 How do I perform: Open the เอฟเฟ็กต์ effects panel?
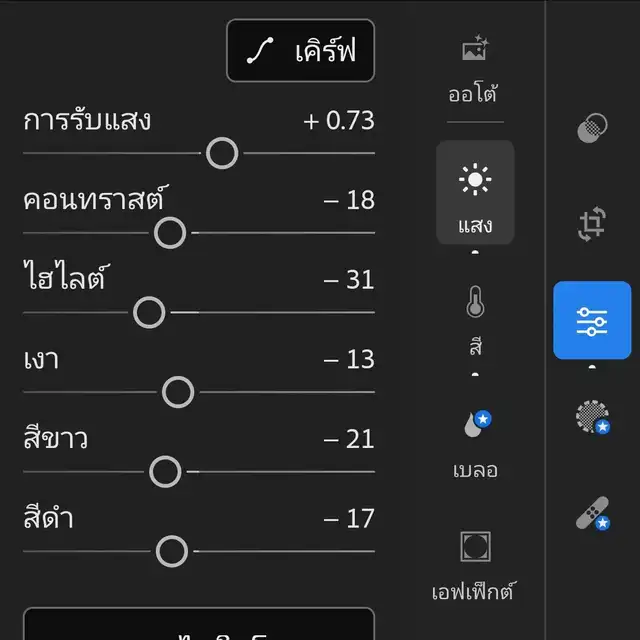475,562
